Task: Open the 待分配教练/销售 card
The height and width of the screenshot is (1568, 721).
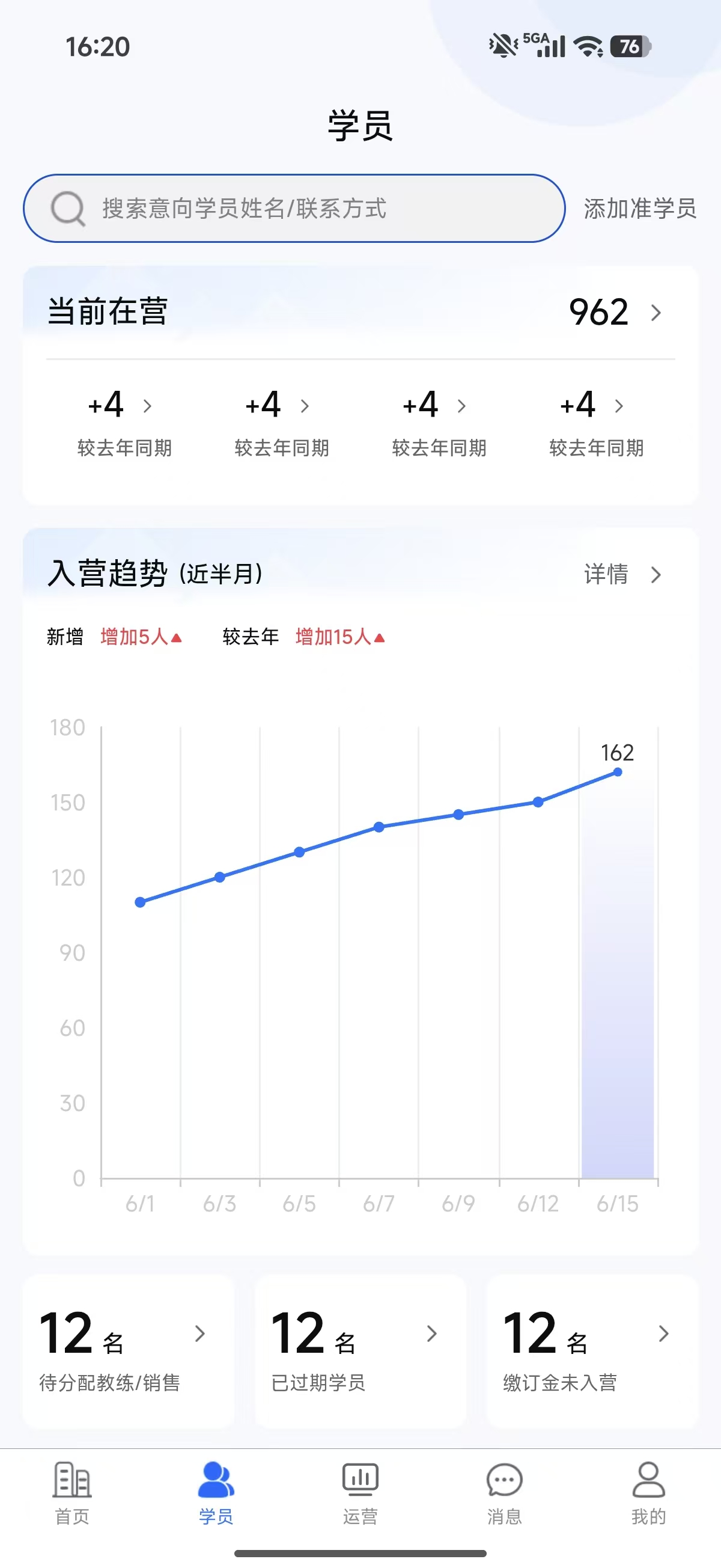Action: 128,1351
